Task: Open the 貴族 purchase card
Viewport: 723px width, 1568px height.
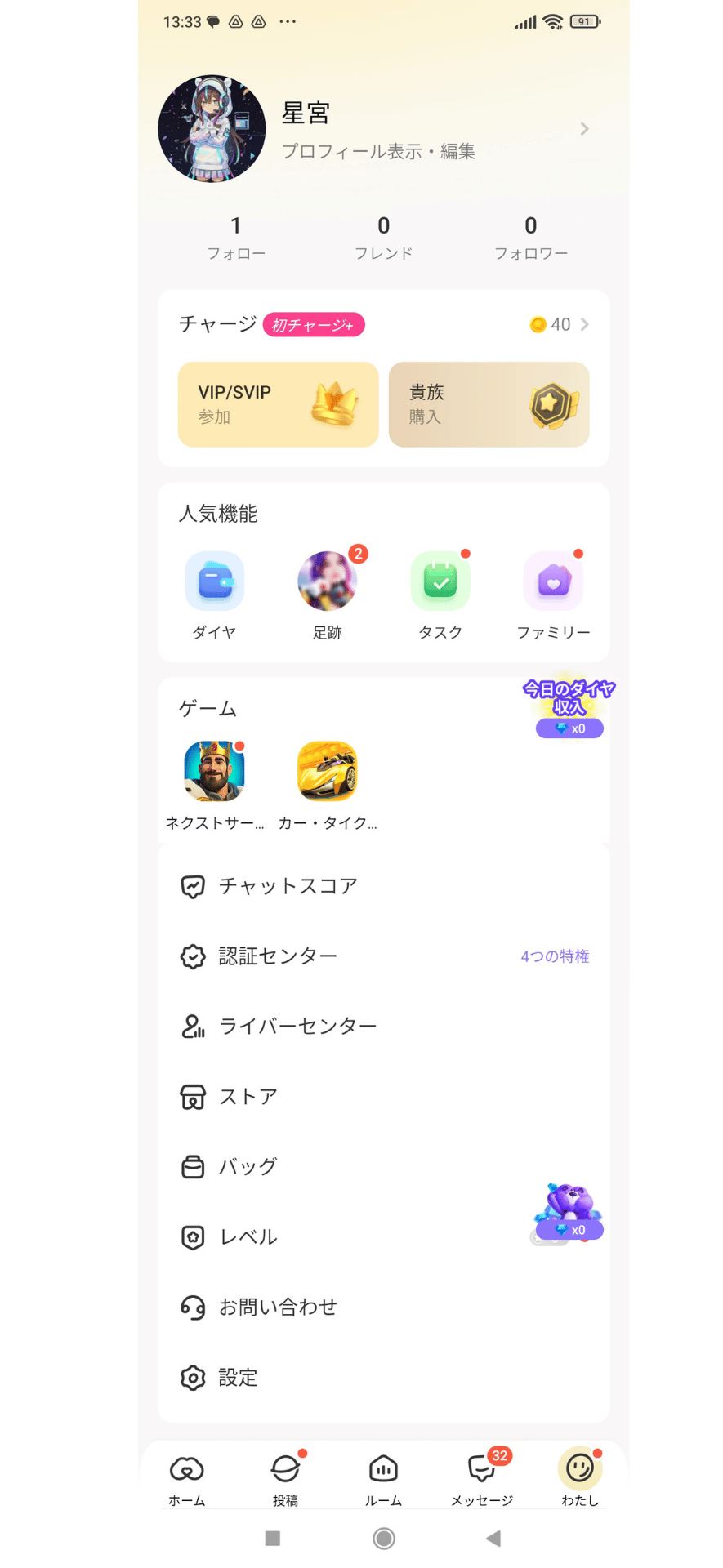Action: click(489, 404)
